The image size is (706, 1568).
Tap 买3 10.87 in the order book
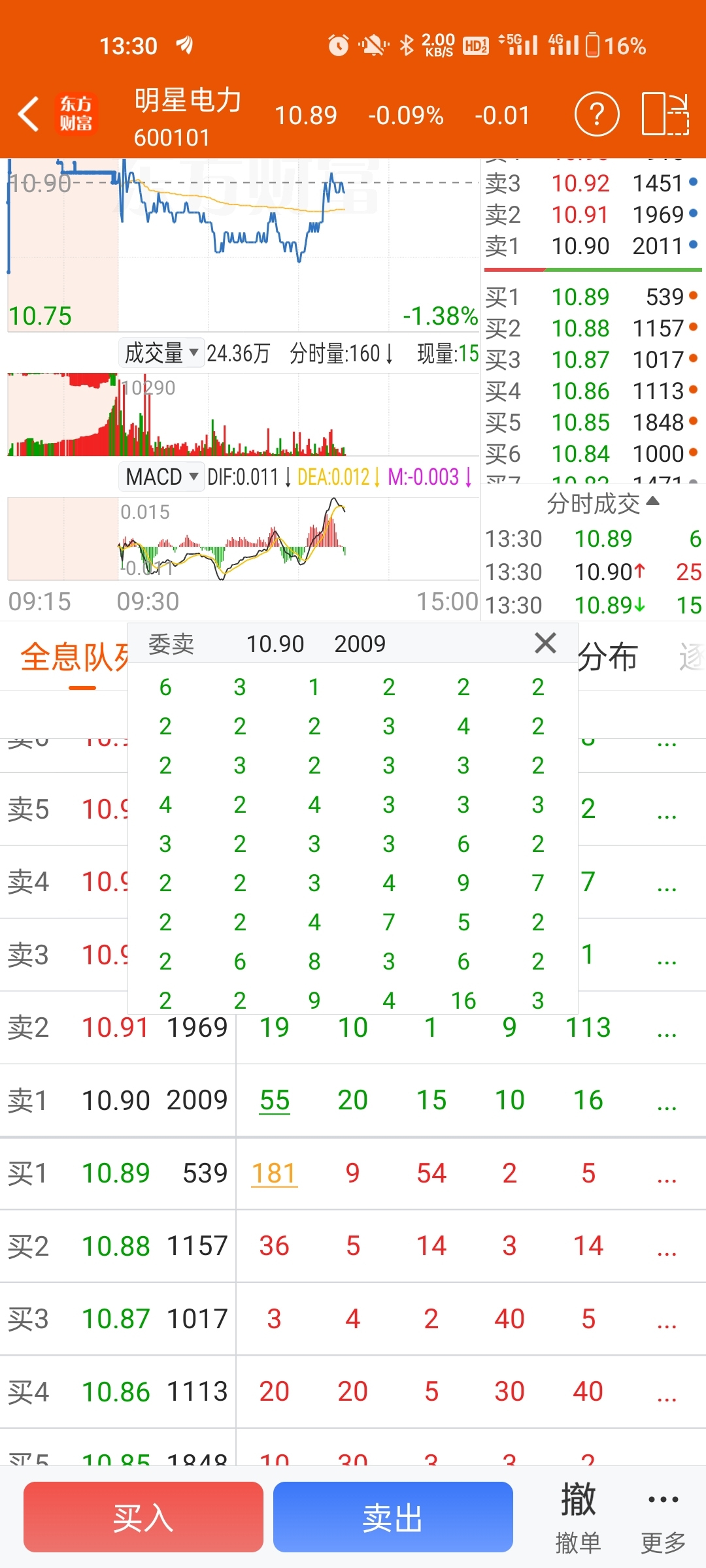click(x=592, y=359)
